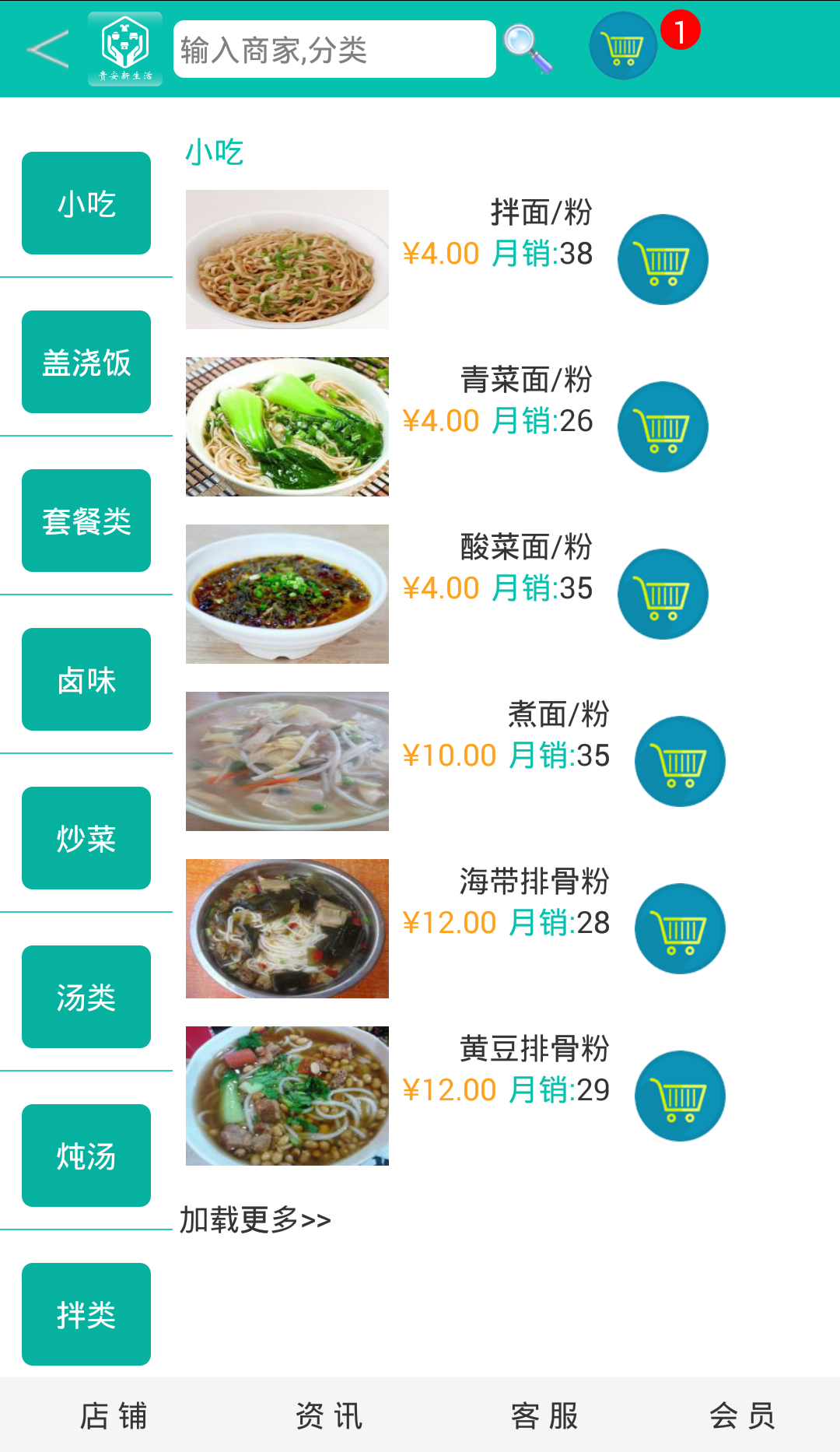Screen dimensions: 840x1452
Task: Show the 汤类 category
Action: (86, 998)
